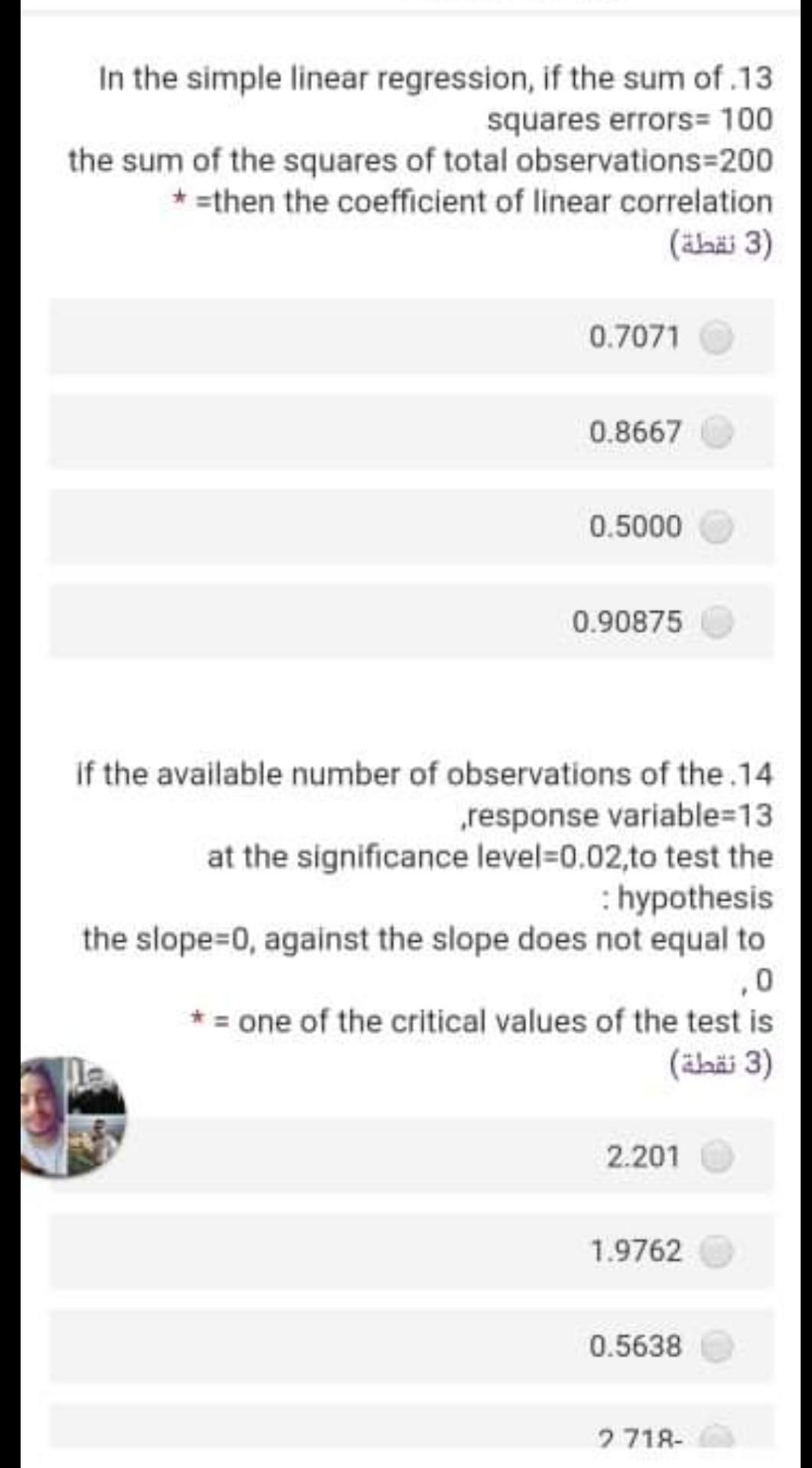Click the answer row containing 0.8667
This screenshot has height=1468, width=812.
(x=405, y=432)
